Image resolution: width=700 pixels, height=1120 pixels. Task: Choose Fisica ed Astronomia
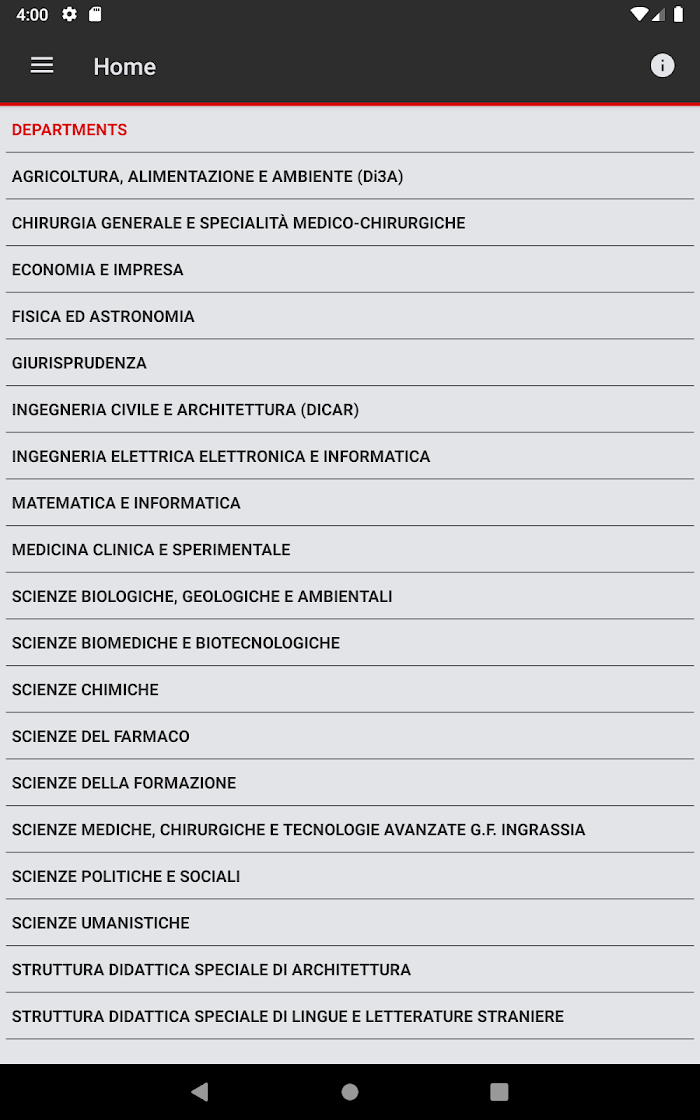click(350, 316)
